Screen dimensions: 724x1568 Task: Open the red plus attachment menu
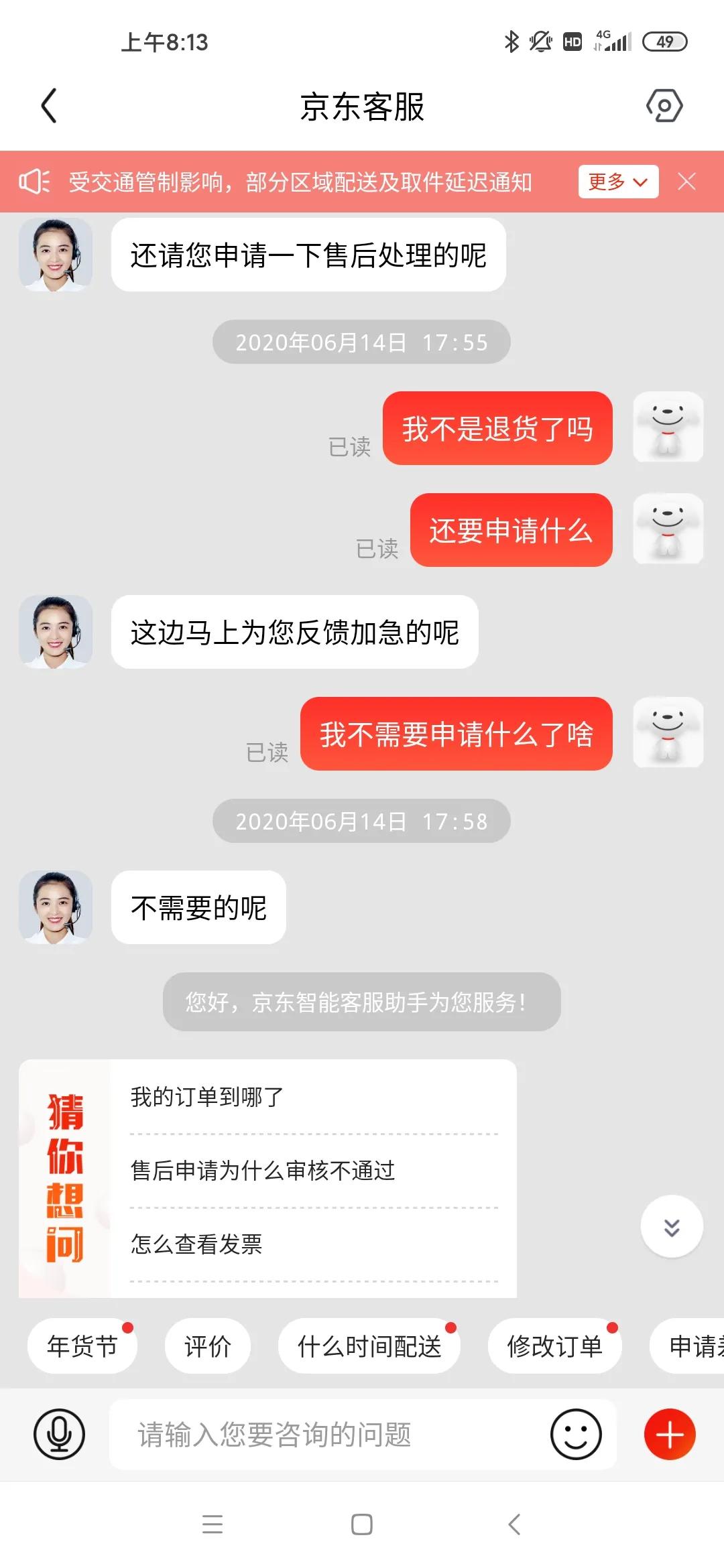pos(670,1434)
